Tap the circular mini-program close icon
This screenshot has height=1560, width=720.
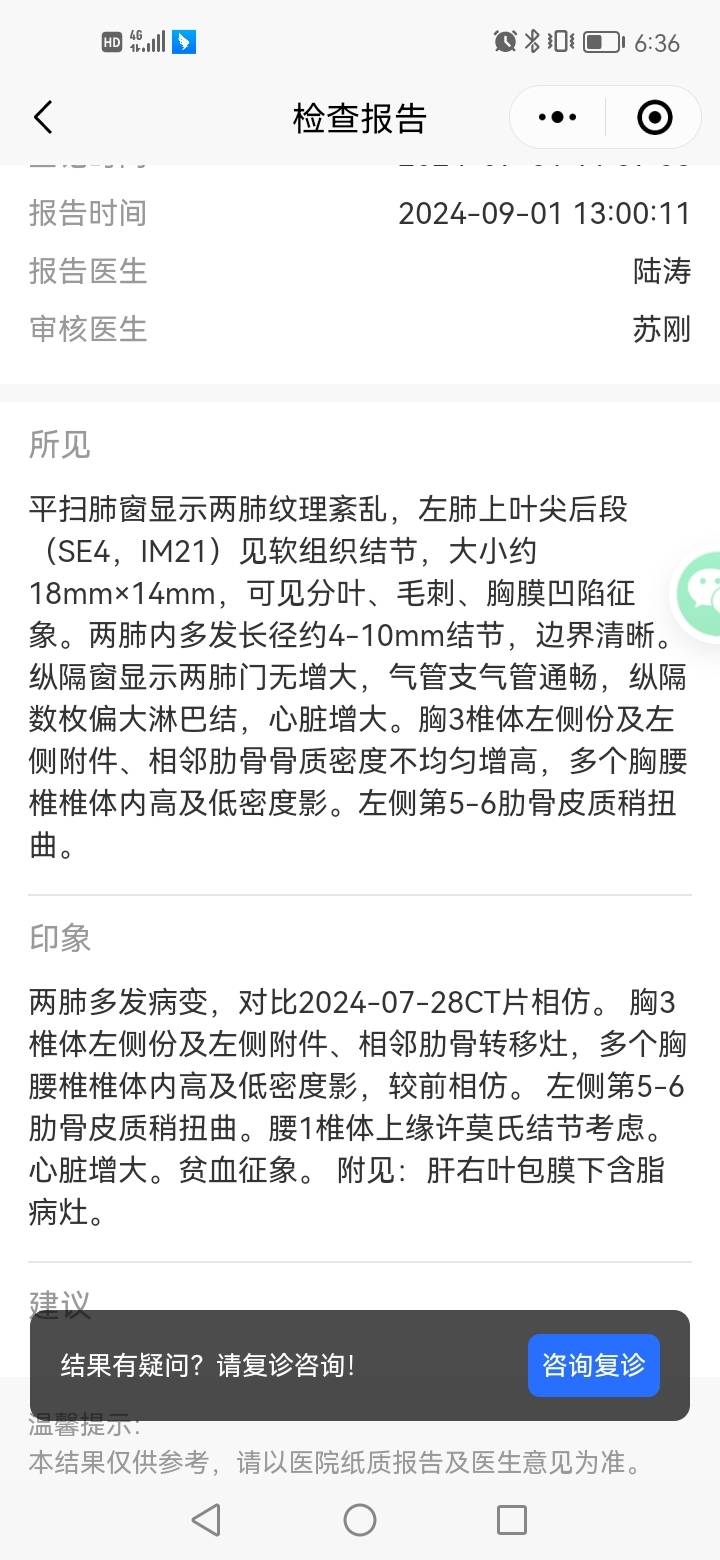pos(654,117)
